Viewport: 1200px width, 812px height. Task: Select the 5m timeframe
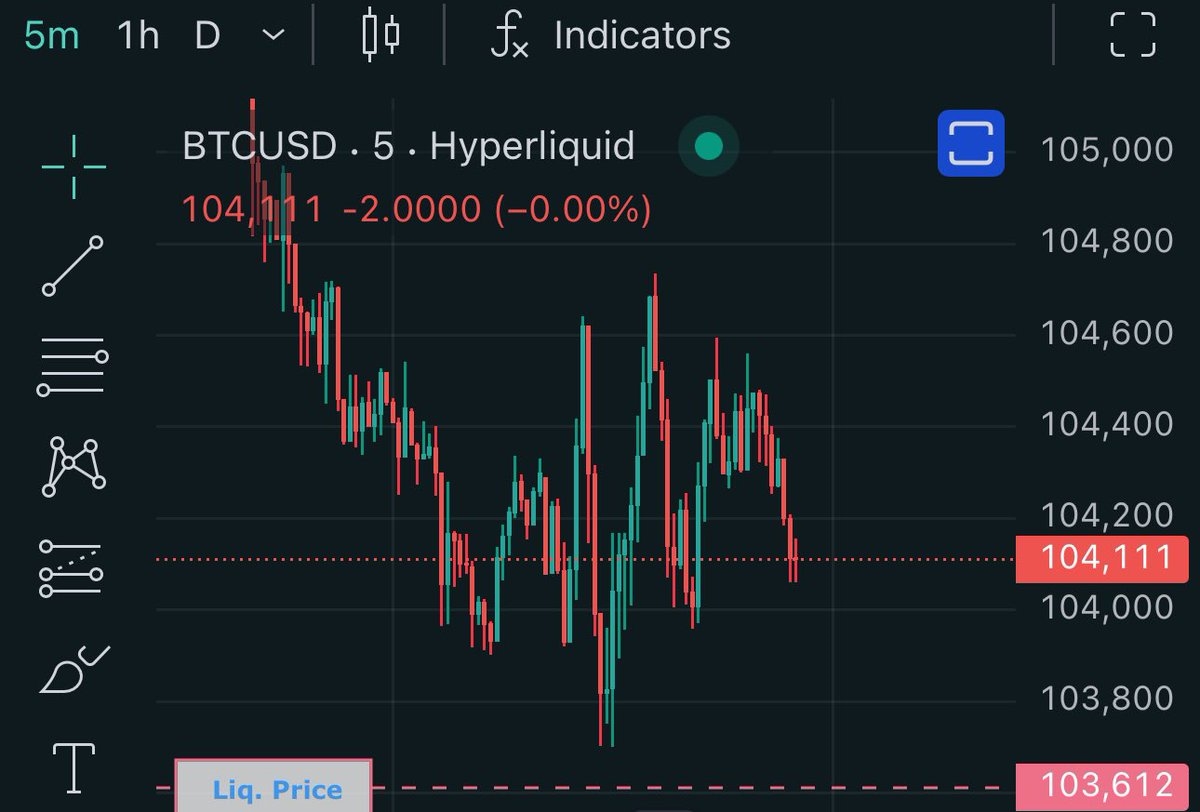(52, 36)
